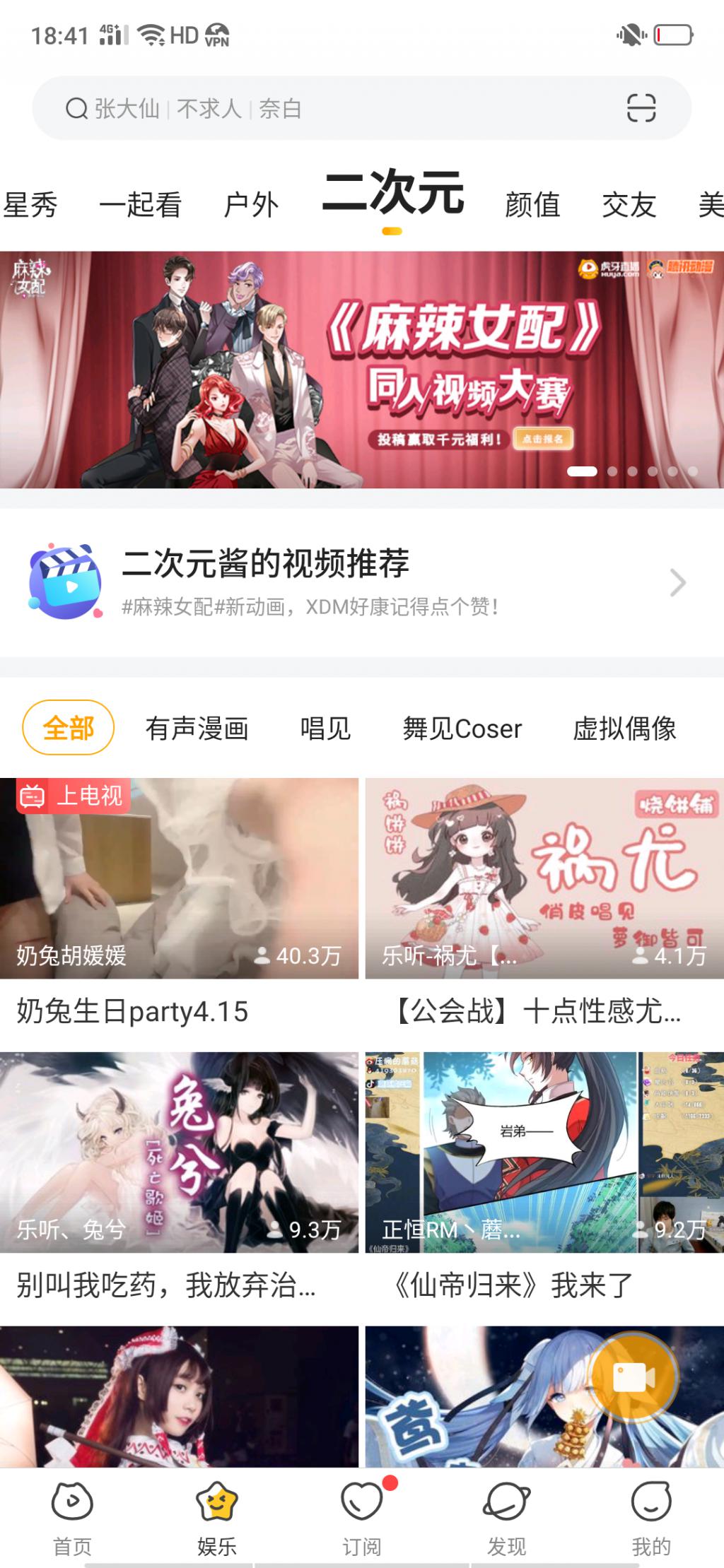Select the 虚拟偶像 filter chip
The width and height of the screenshot is (724, 1568).
(624, 729)
